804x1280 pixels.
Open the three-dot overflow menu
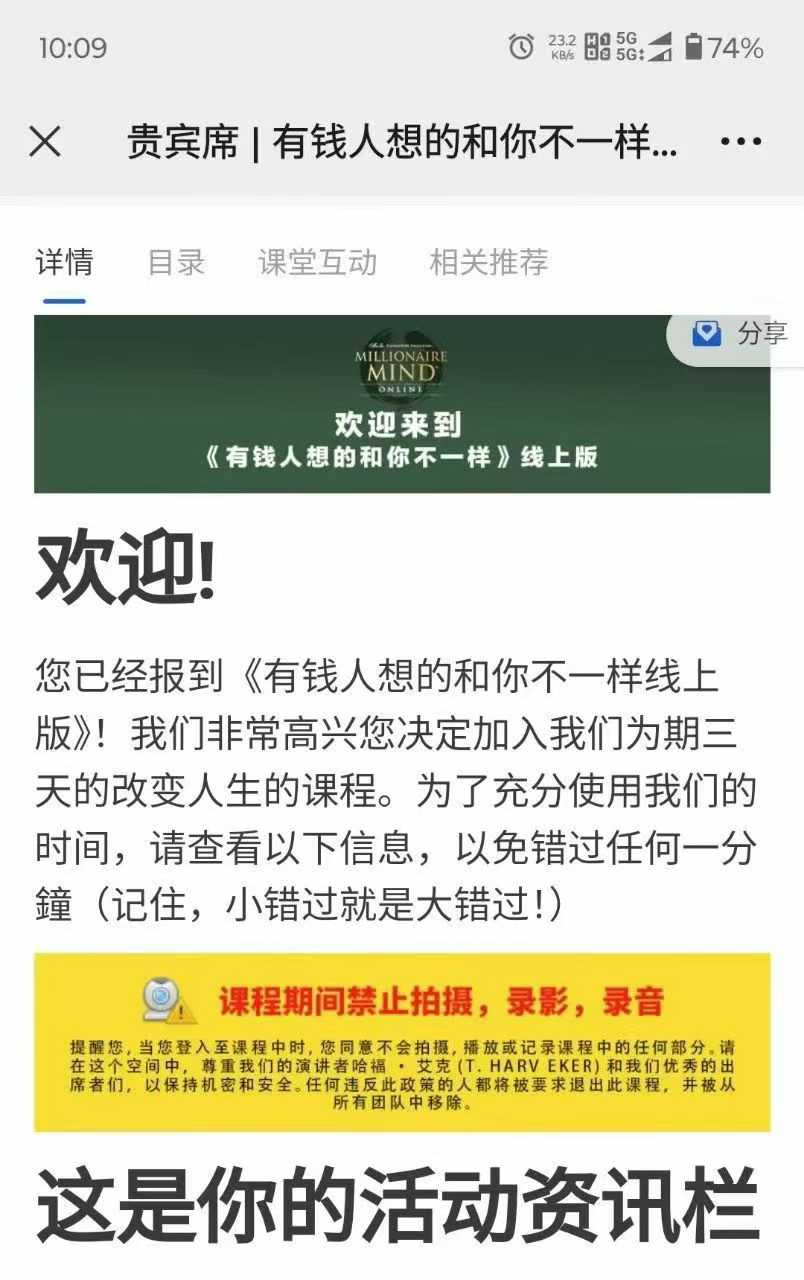click(741, 143)
